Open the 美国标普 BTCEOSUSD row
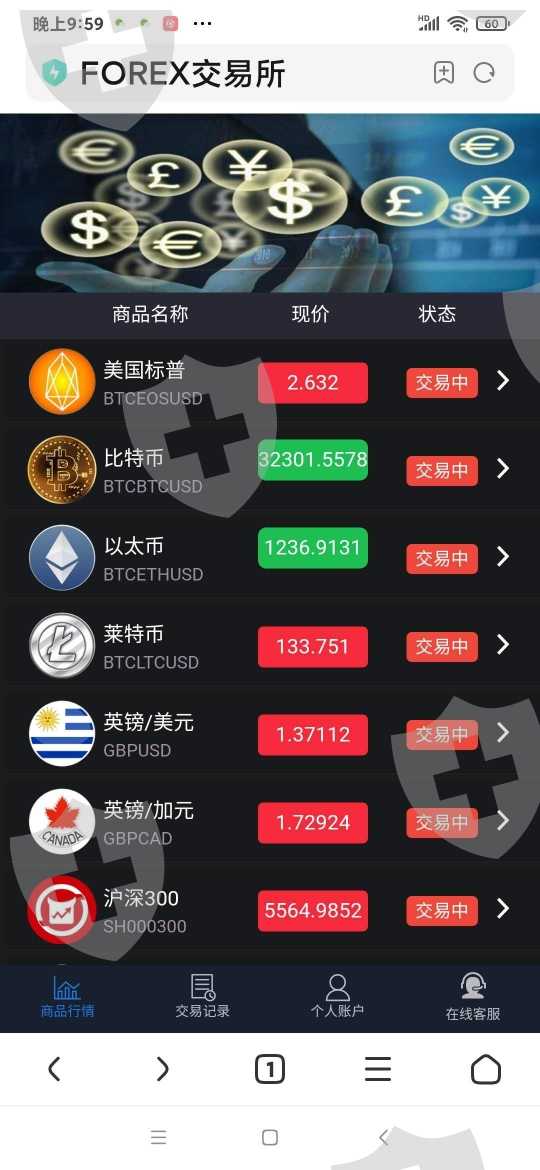The image size is (540, 1170). pos(270,382)
